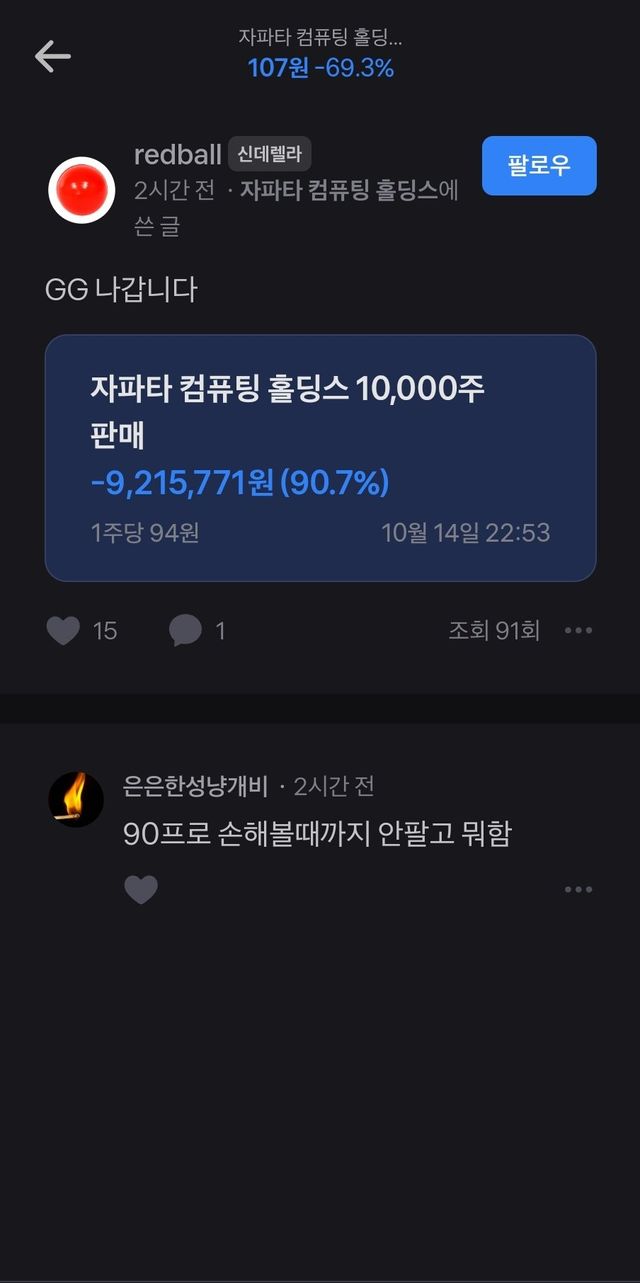Open the 10,000주 판매 trade card

coord(320,457)
